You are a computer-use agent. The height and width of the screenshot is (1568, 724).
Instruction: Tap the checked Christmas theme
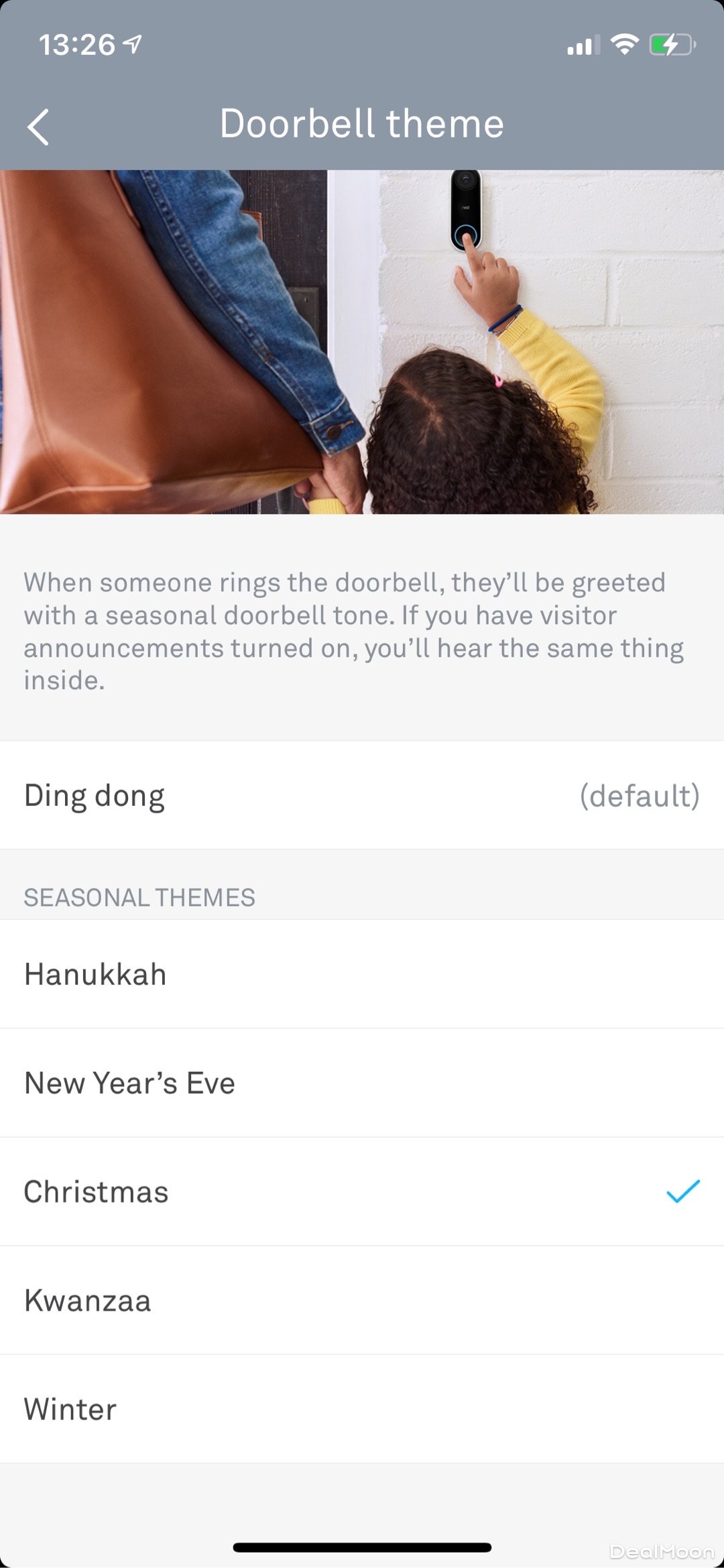[362, 1192]
